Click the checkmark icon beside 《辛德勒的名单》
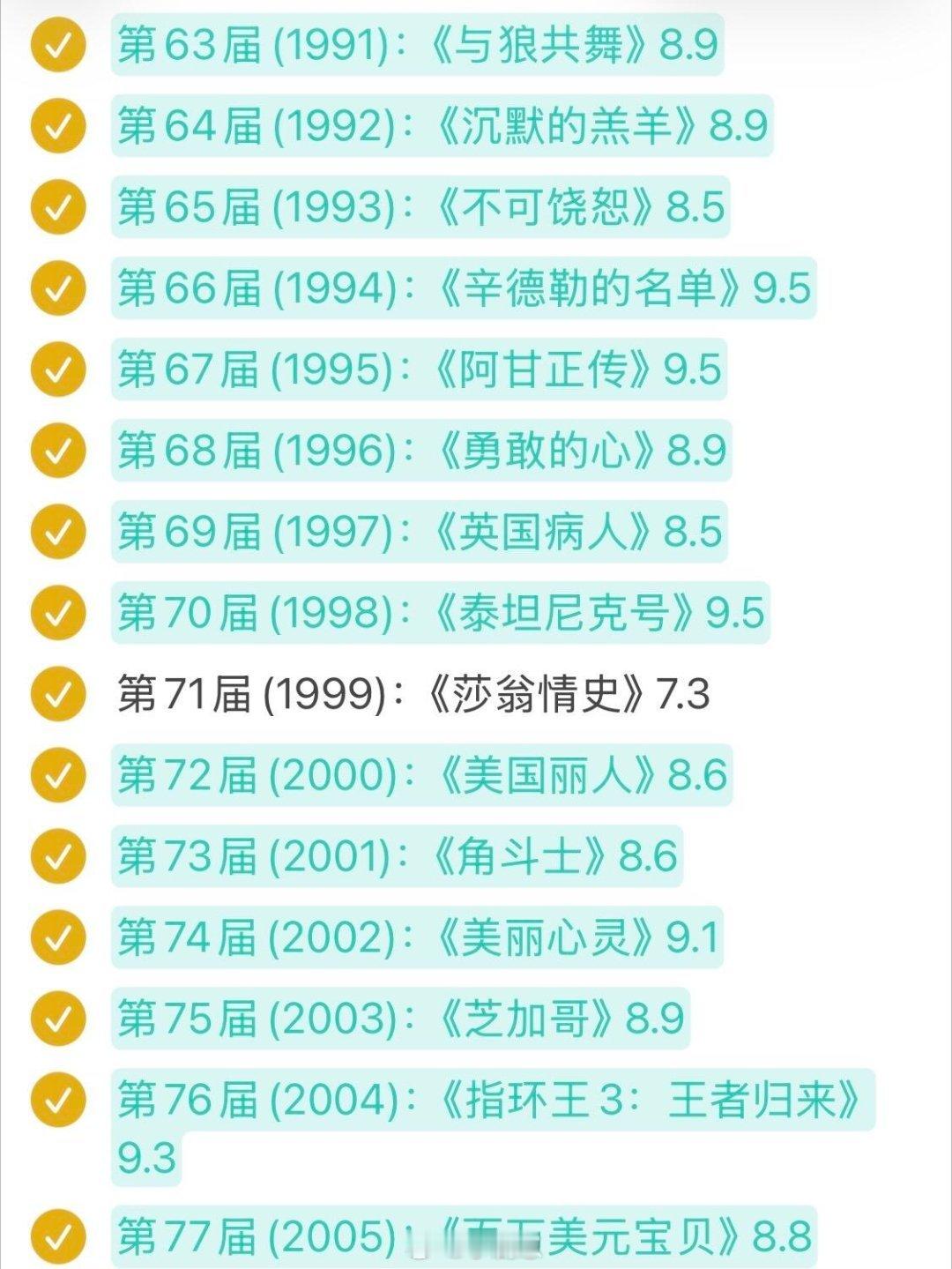Image resolution: width=952 pixels, height=1269 pixels. [x=57, y=287]
